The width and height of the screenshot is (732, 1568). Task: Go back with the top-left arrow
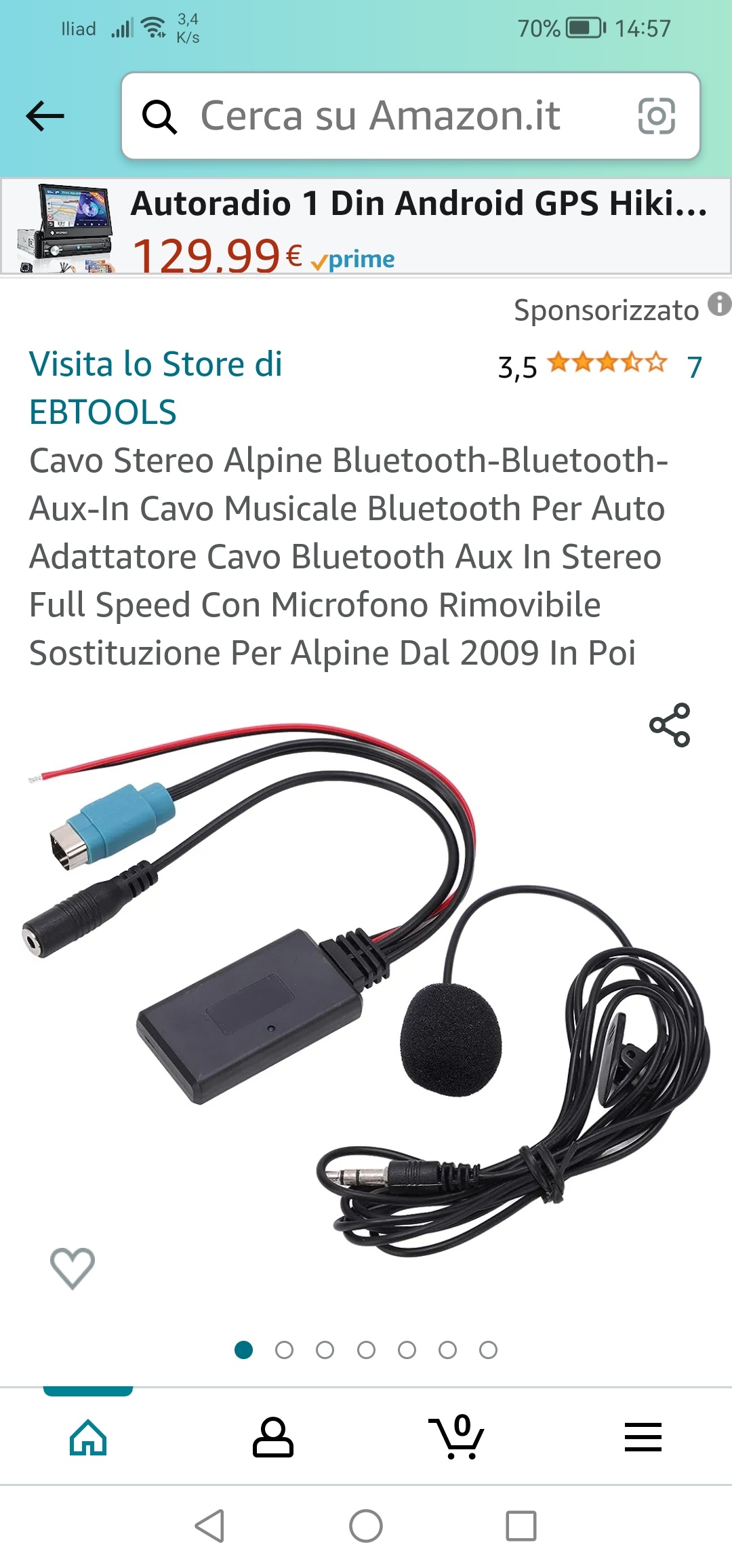click(x=45, y=116)
